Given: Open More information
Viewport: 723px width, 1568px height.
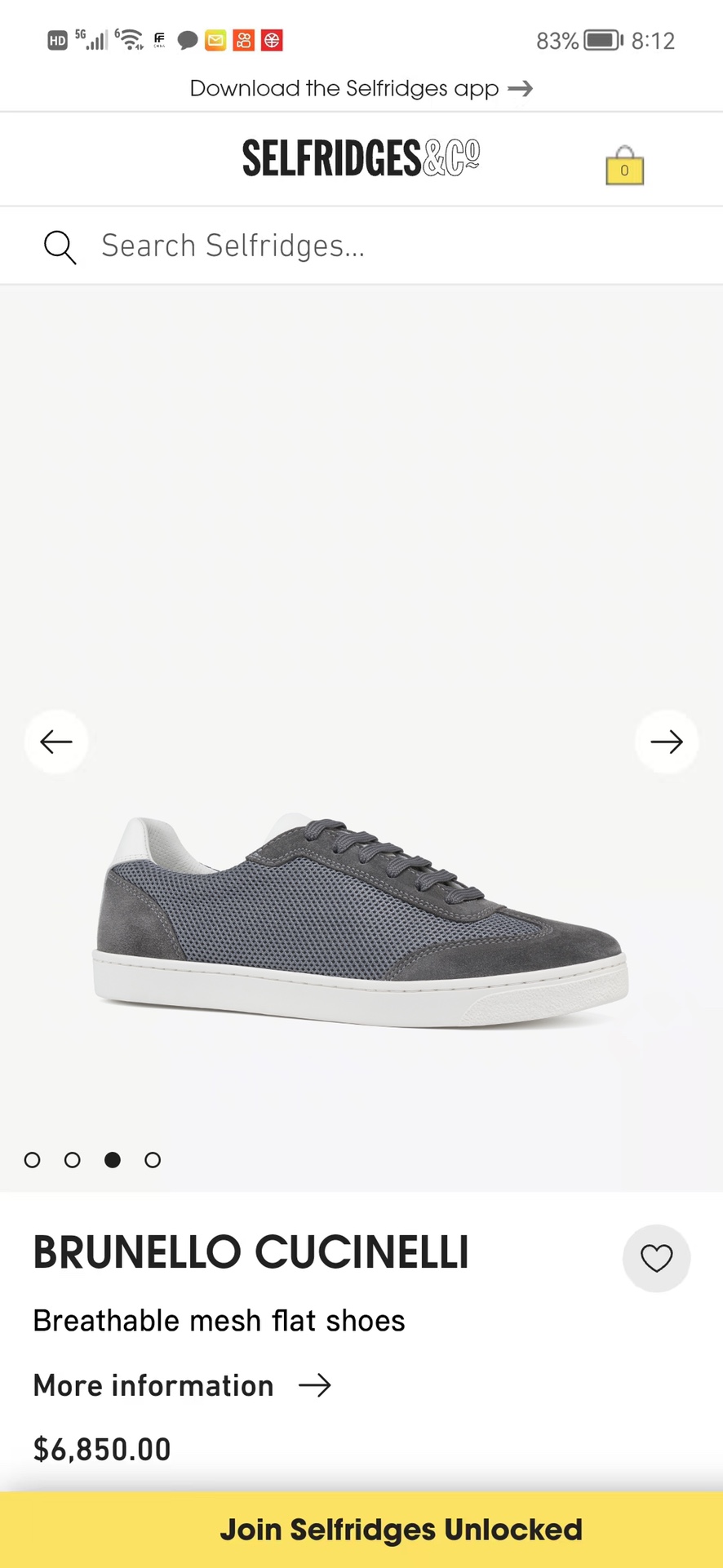Looking at the screenshot, I should (181, 1385).
